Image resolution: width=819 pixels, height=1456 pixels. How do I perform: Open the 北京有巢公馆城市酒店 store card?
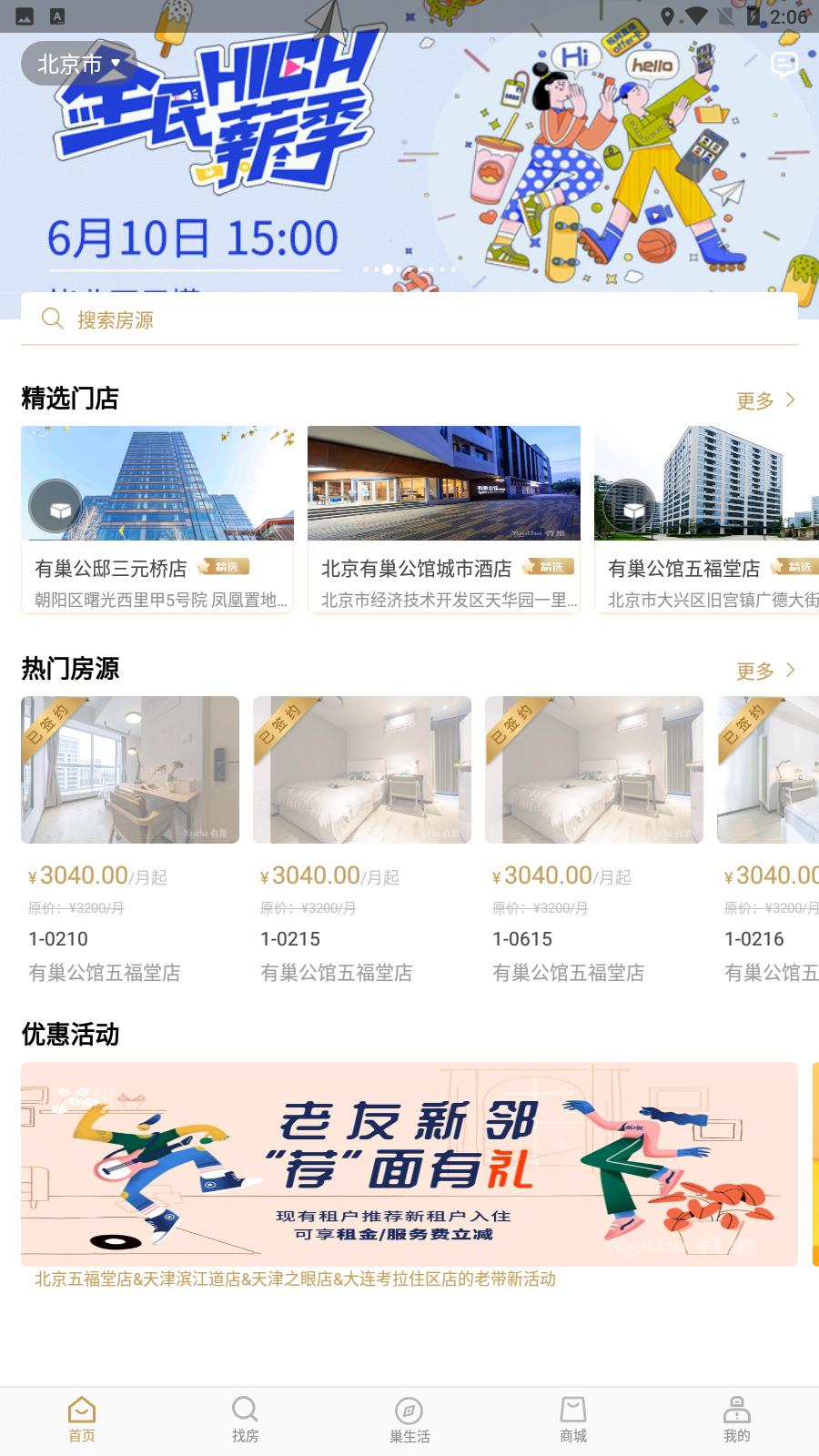coord(444,519)
